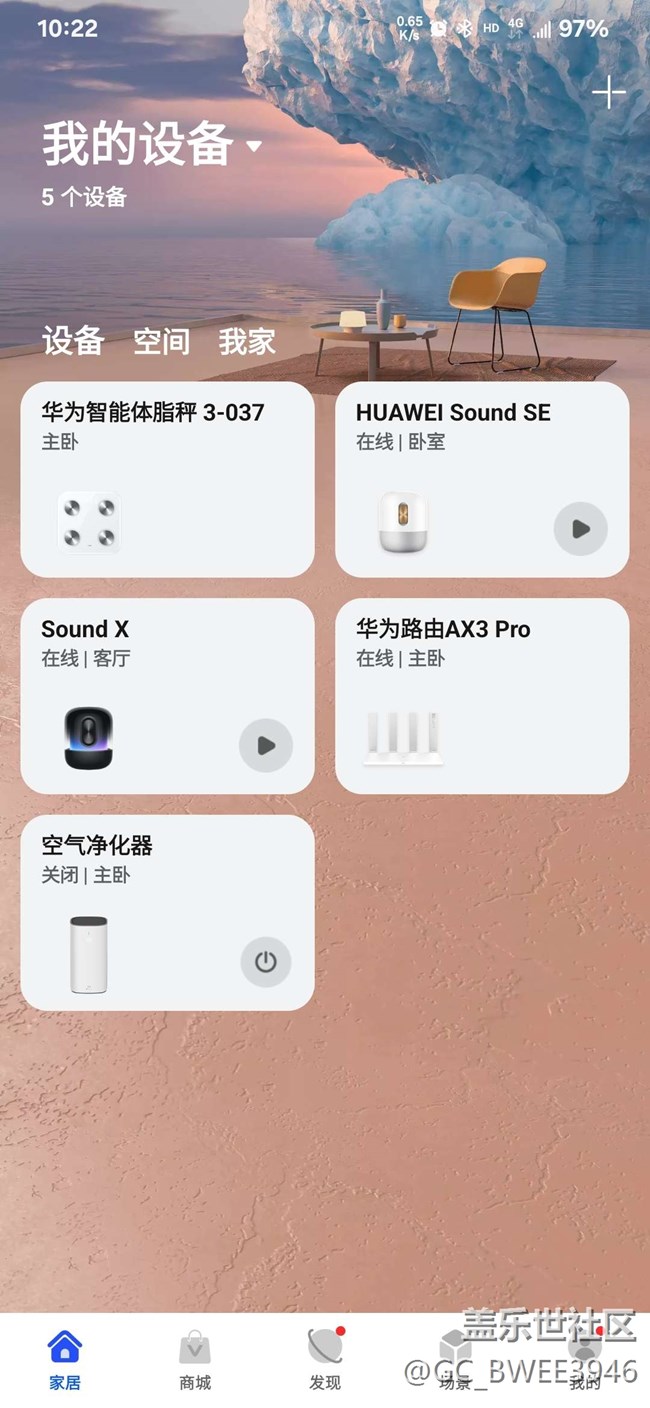Image resolution: width=650 pixels, height=1408 pixels.
Task: Open the 华为智能体脂秤 3-037 card
Action: (167, 479)
